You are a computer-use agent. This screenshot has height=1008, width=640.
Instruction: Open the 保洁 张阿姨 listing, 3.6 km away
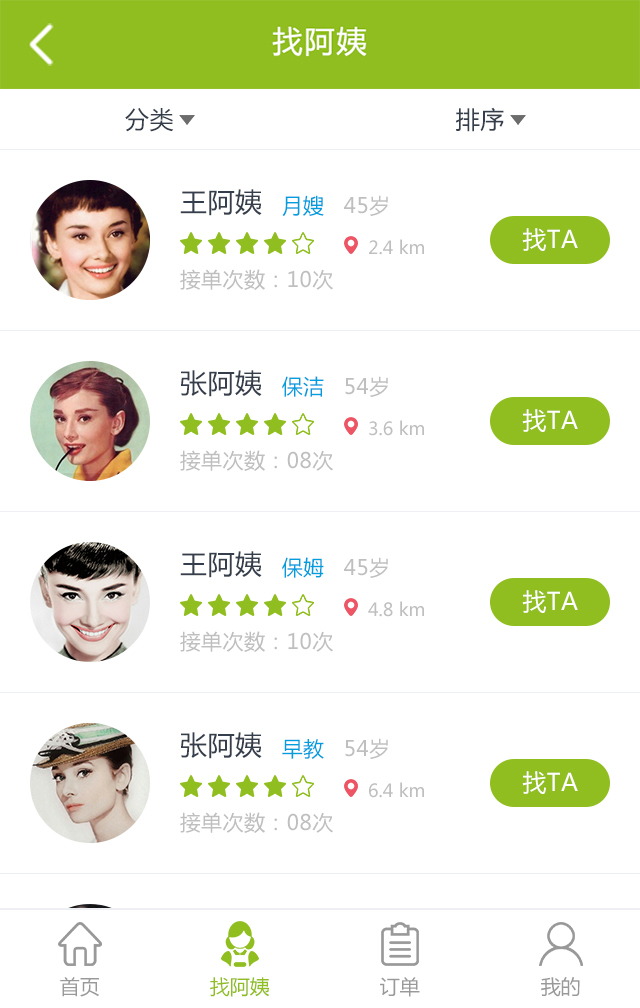point(320,421)
